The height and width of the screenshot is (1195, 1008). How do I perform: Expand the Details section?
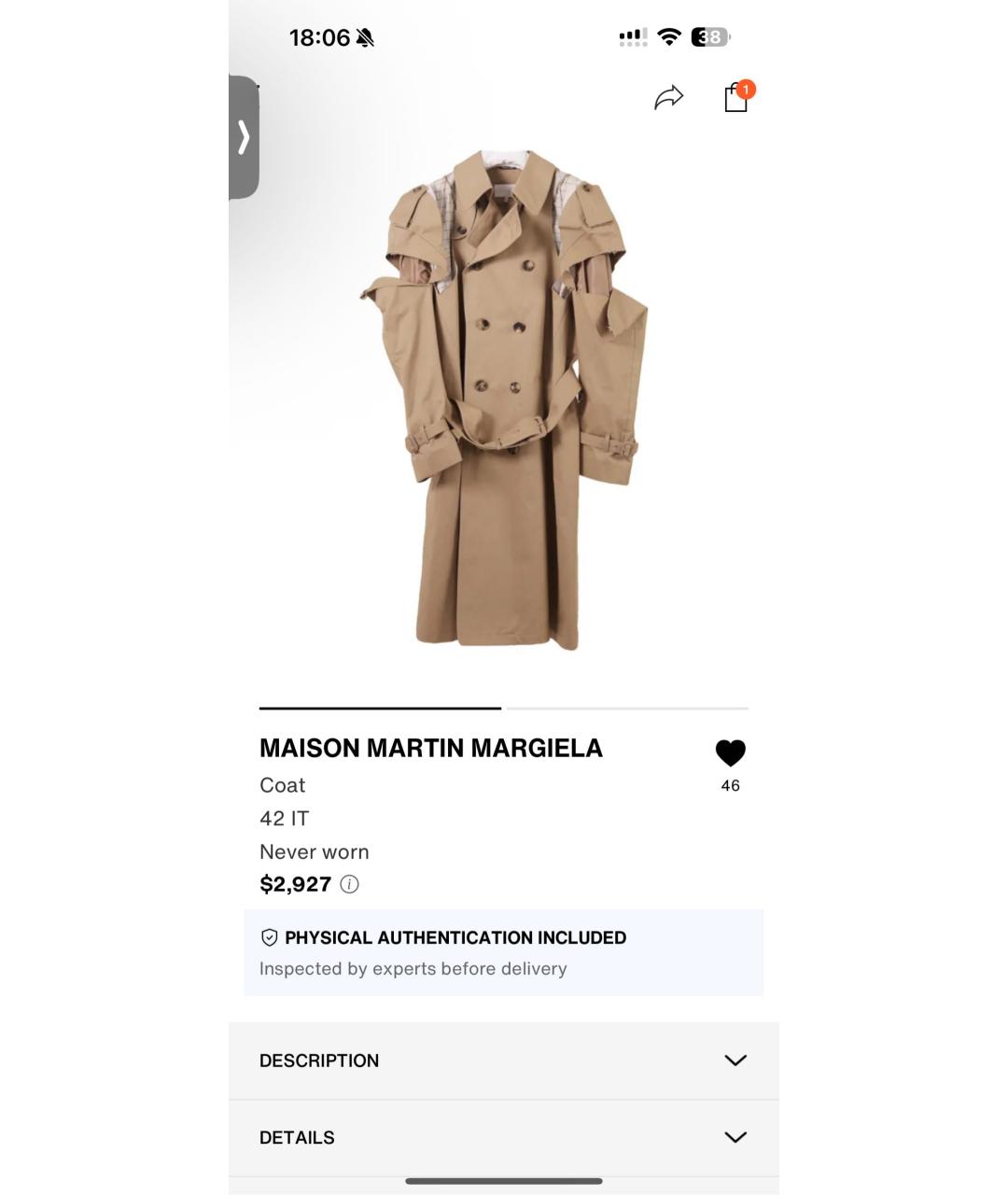pyautogui.click(x=504, y=1137)
